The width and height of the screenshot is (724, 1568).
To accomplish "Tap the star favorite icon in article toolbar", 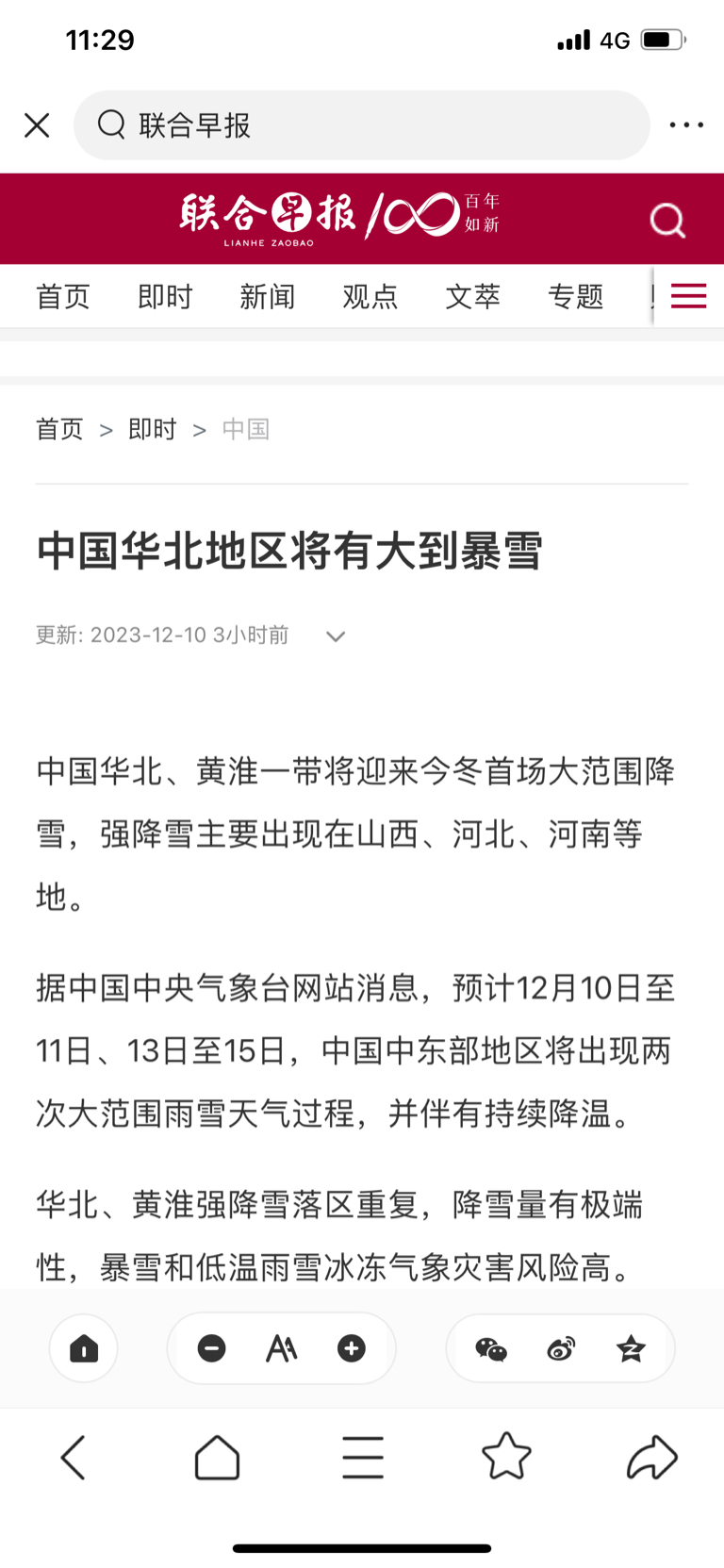I will (x=629, y=1348).
